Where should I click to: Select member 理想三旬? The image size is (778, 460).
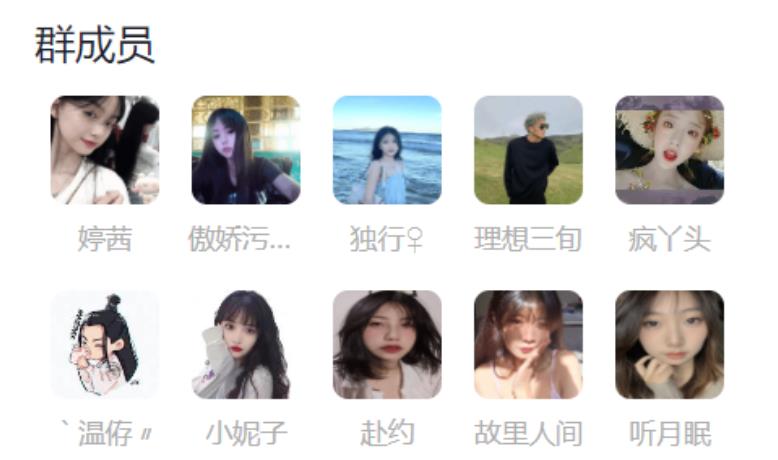tap(528, 150)
